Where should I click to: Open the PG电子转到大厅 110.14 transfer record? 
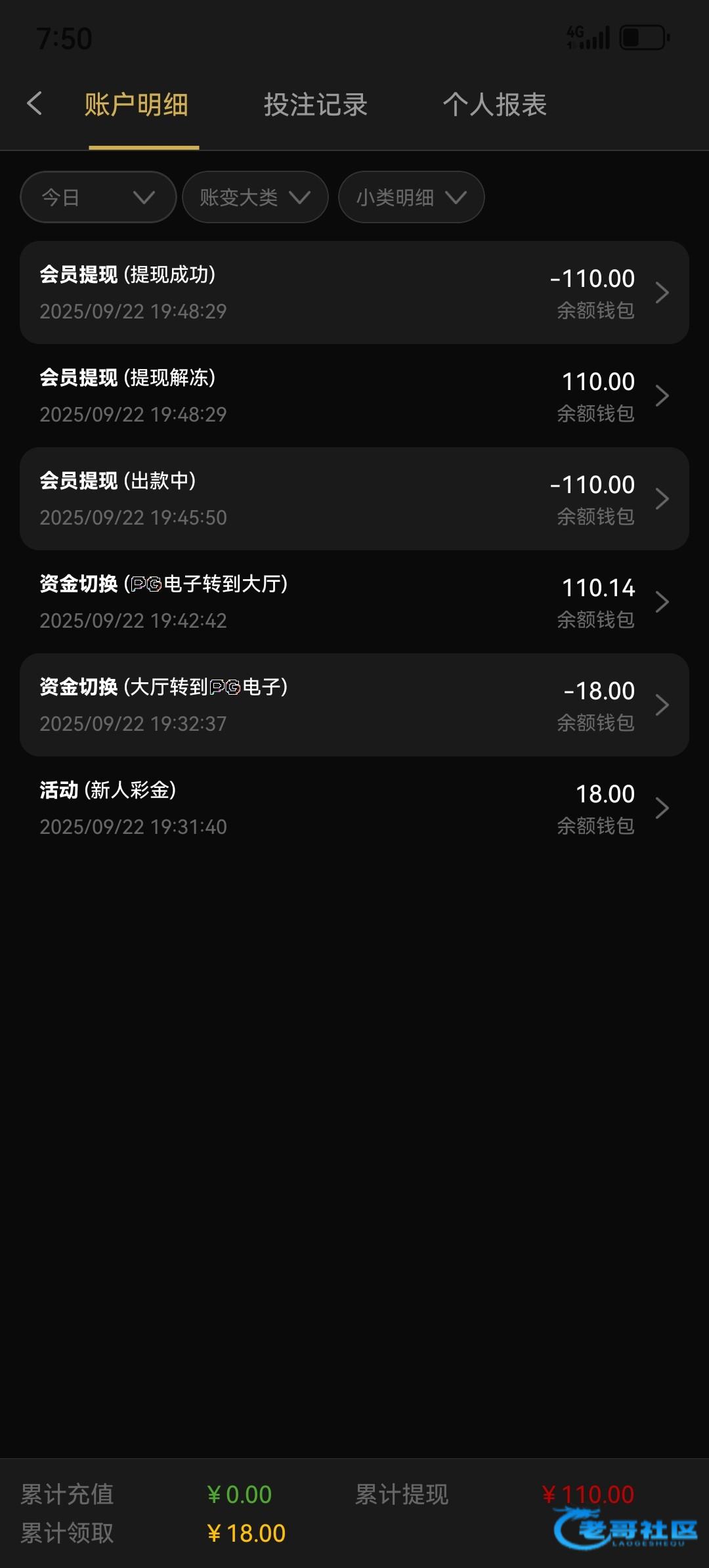pos(354,601)
